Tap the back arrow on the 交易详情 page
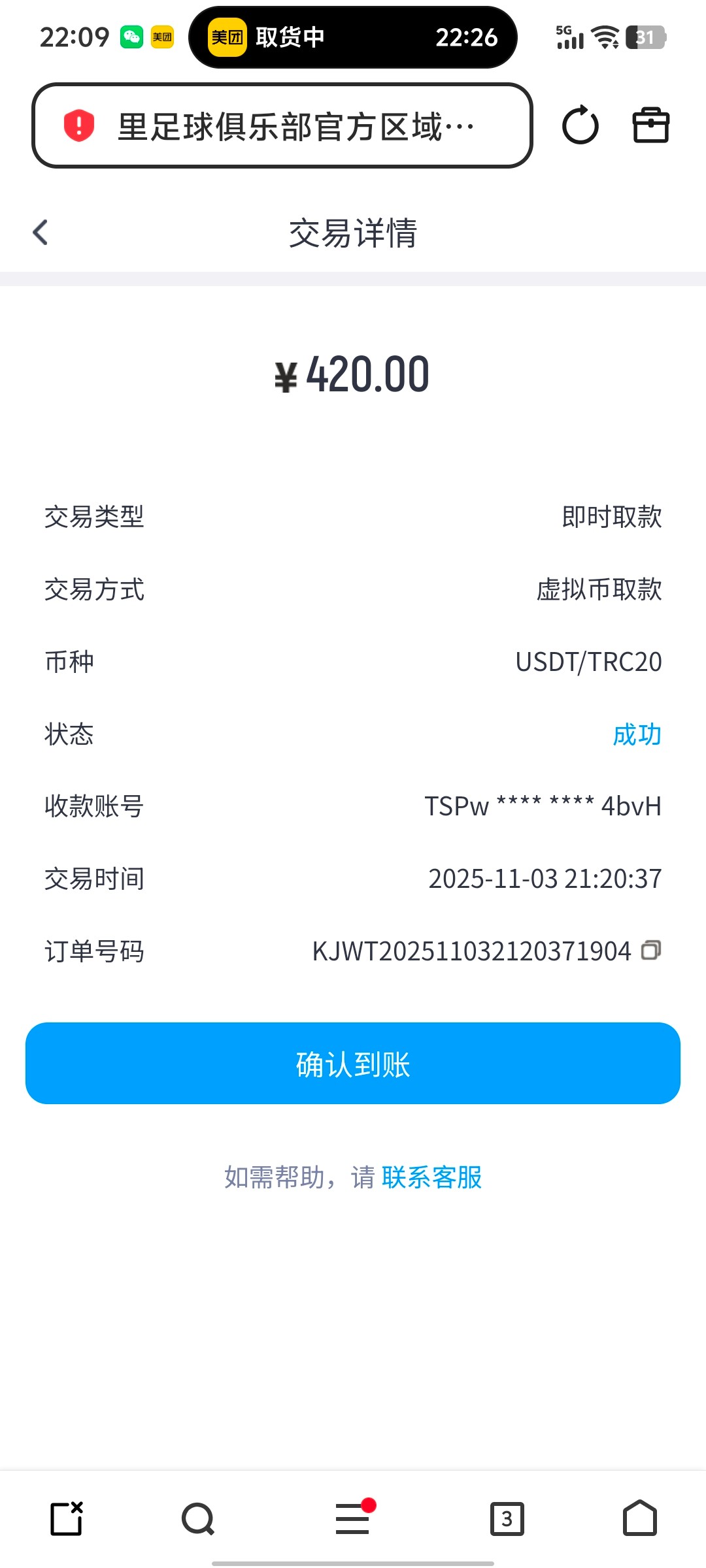 [41, 232]
